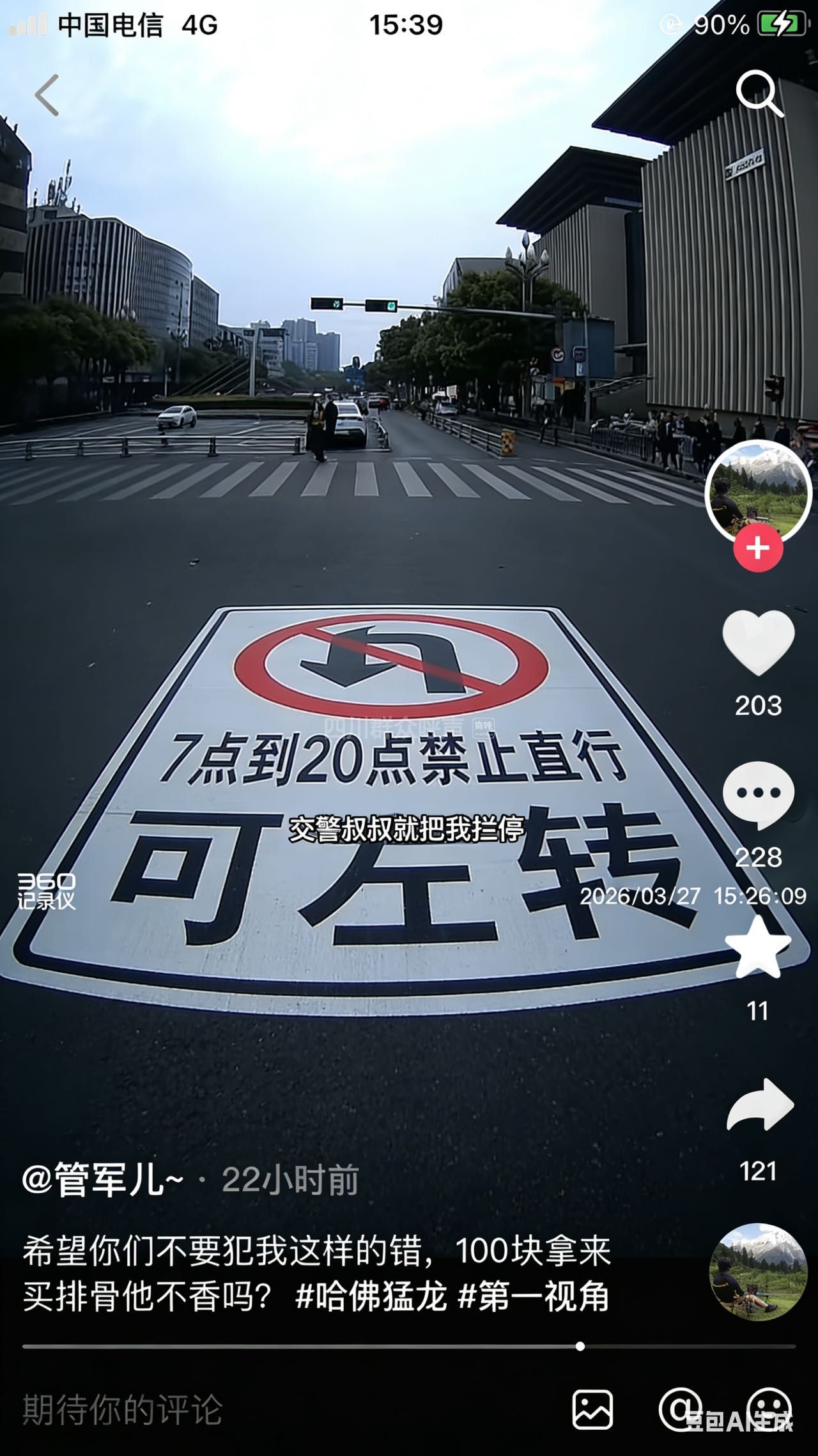Open the author's profile avatar

point(758,491)
